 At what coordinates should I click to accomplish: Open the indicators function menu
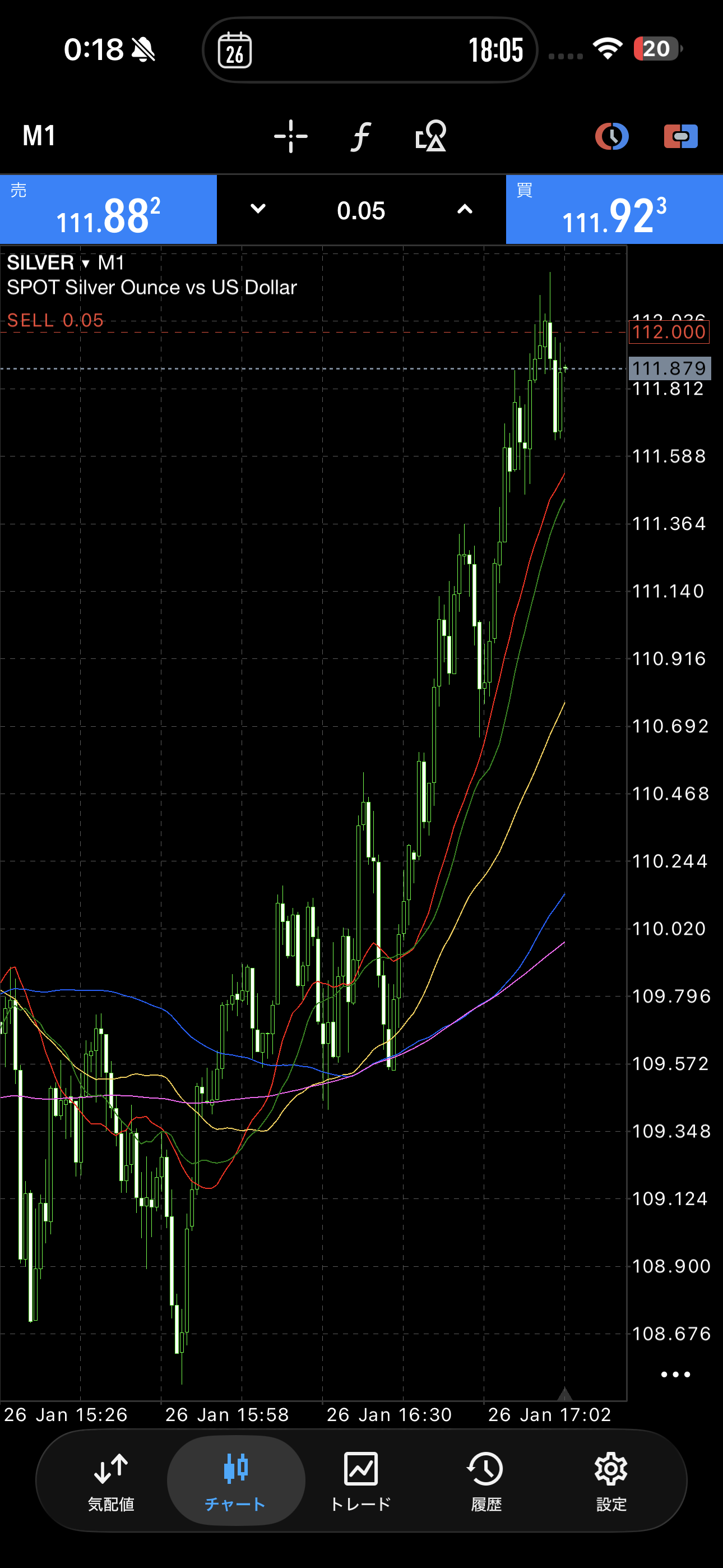[360, 136]
